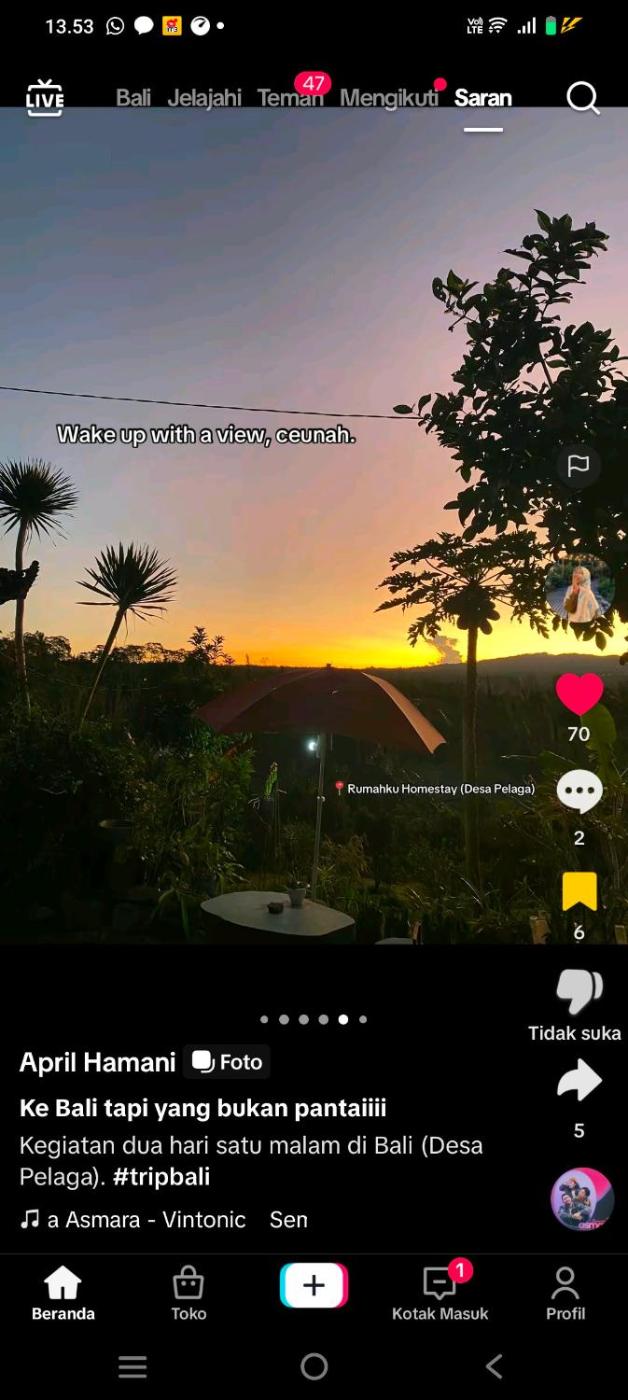Switch to the Mengikuti tab

389,98
